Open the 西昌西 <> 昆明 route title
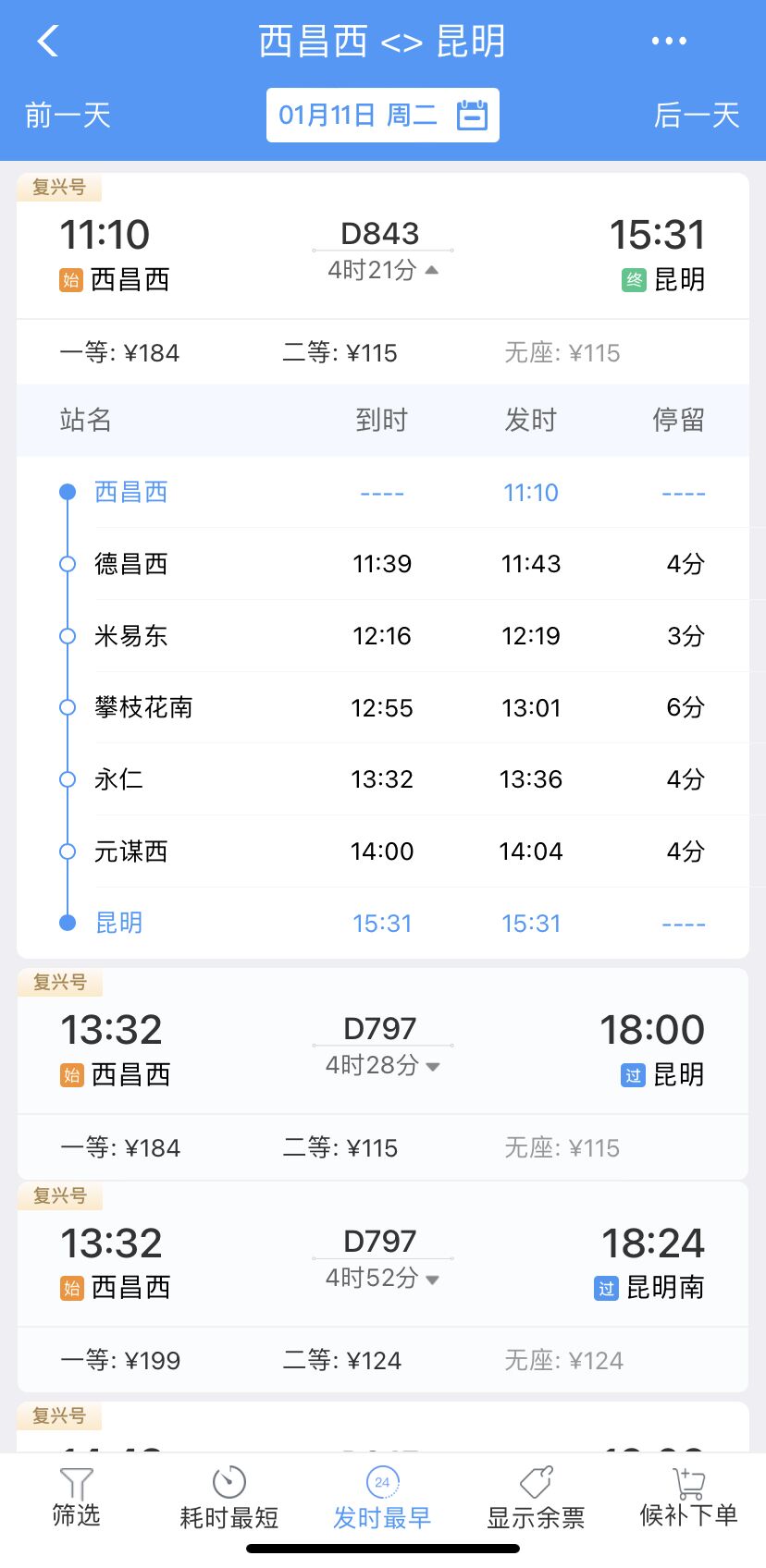Image resolution: width=766 pixels, height=1568 pixels. [383, 40]
